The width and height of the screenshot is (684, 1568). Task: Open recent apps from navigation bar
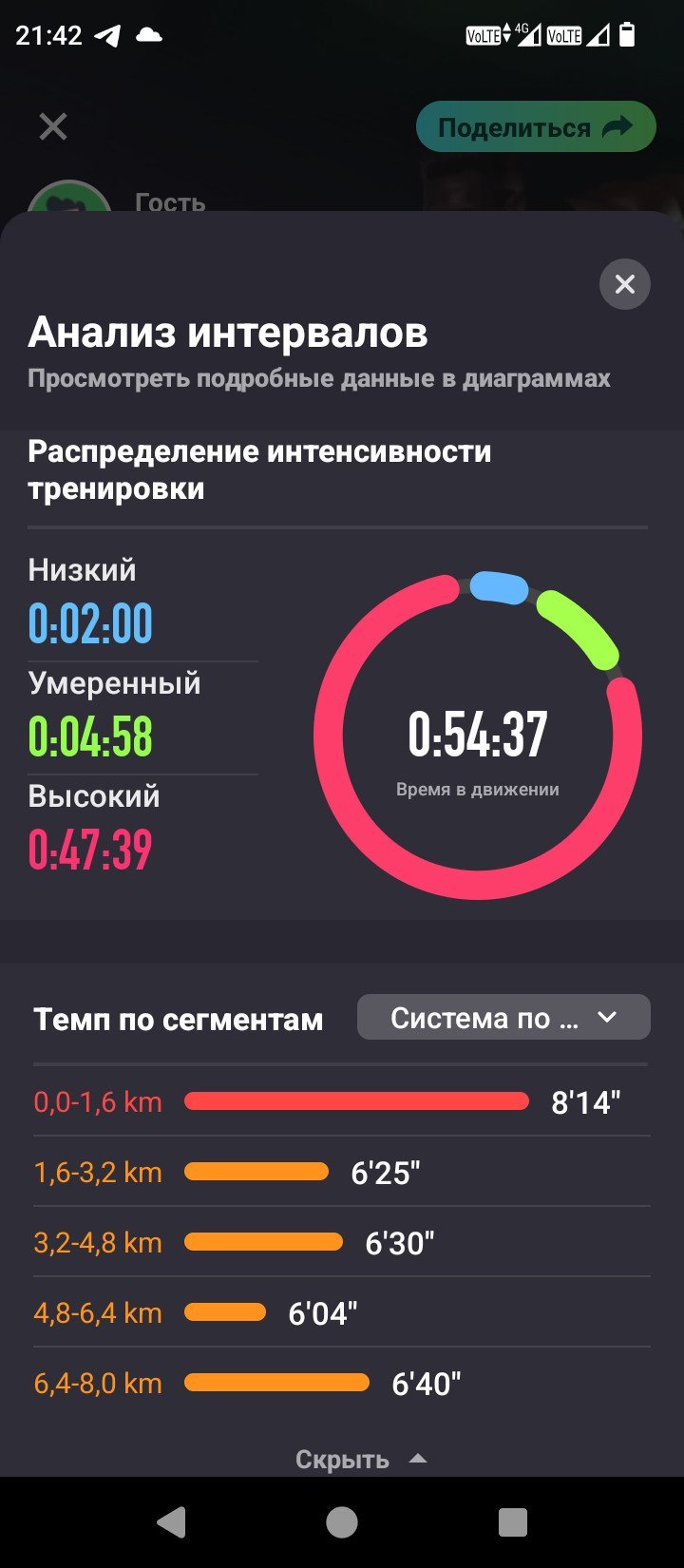click(513, 1522)
